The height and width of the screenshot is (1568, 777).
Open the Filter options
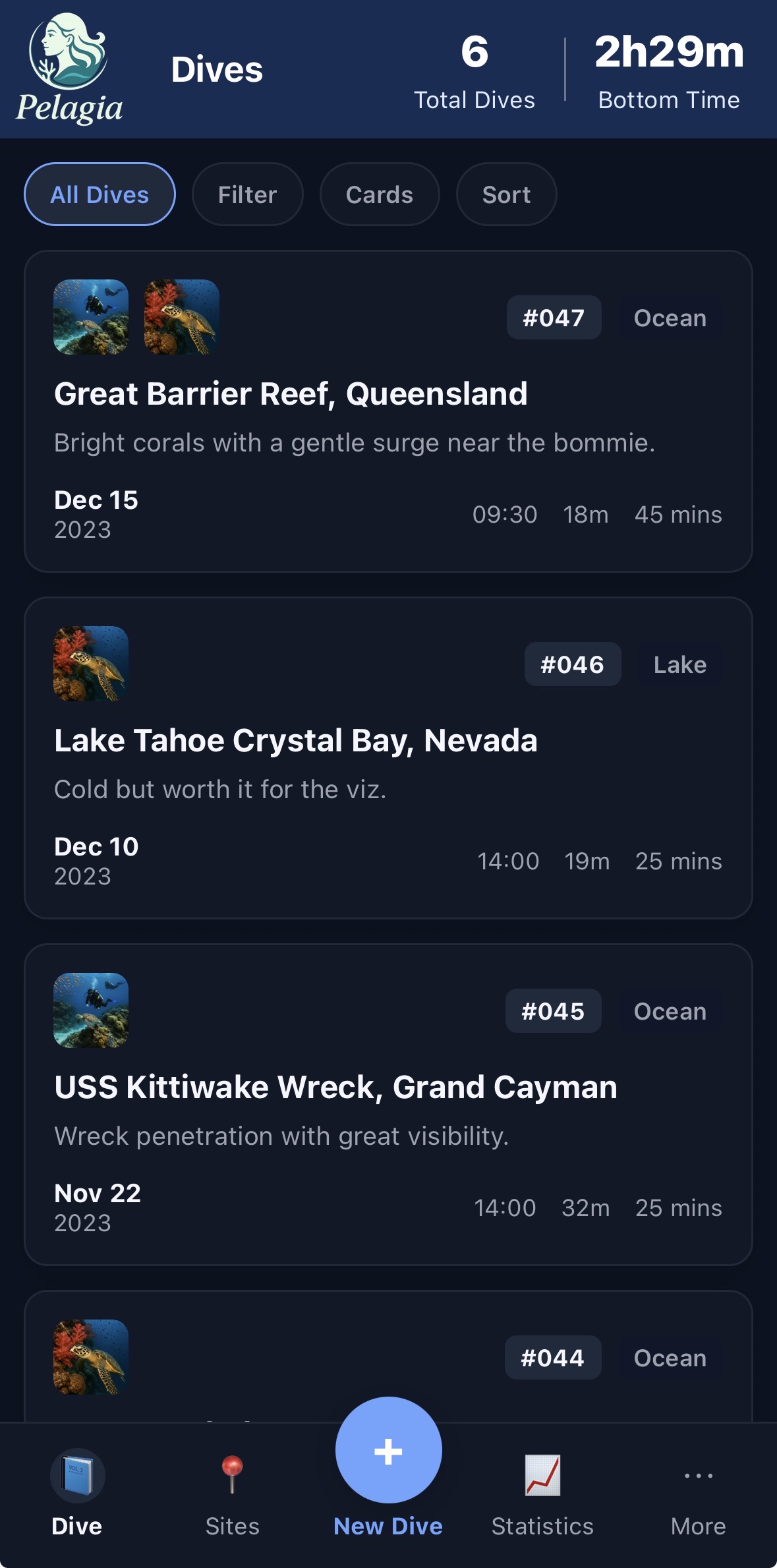[x=247, y=194]
